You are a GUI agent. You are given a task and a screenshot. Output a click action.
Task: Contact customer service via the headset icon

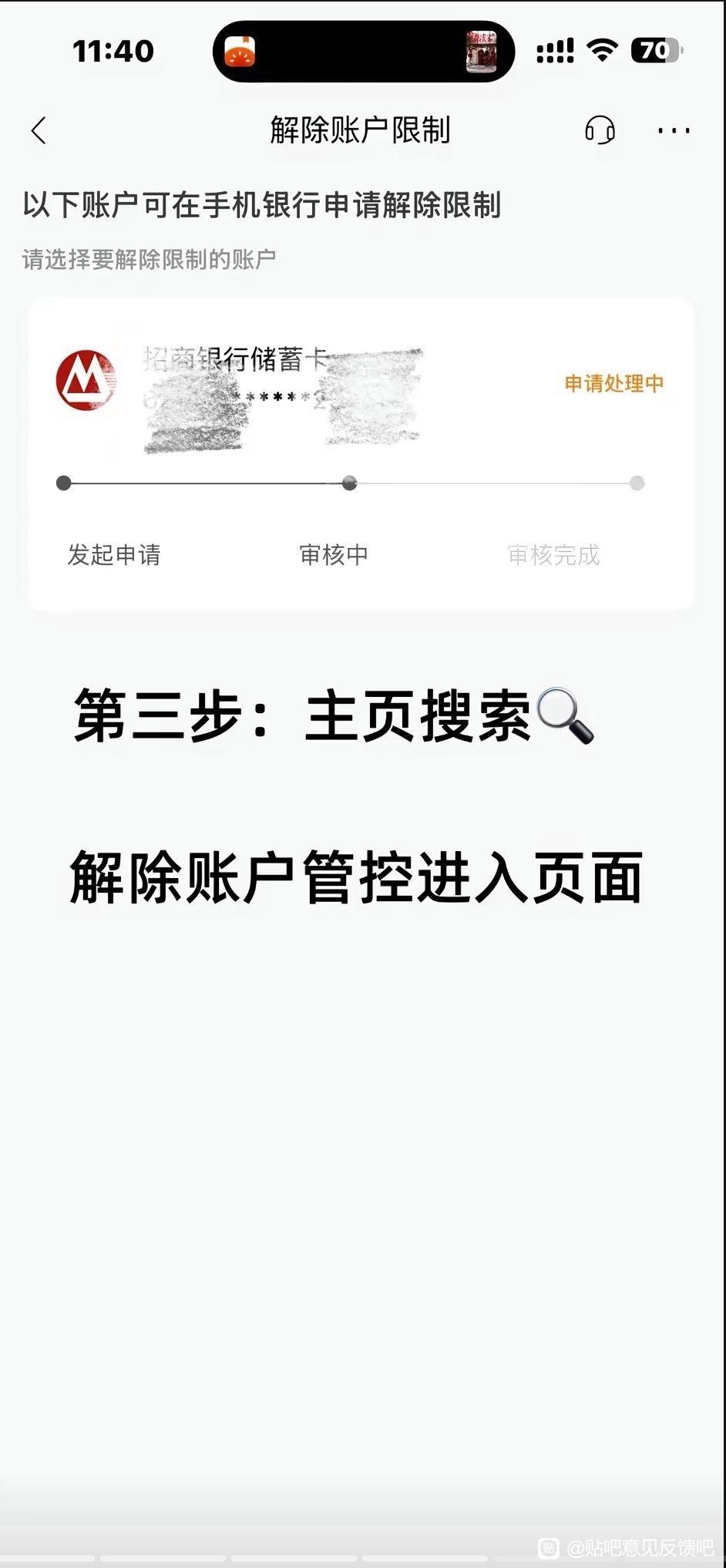tap(599, 130)
